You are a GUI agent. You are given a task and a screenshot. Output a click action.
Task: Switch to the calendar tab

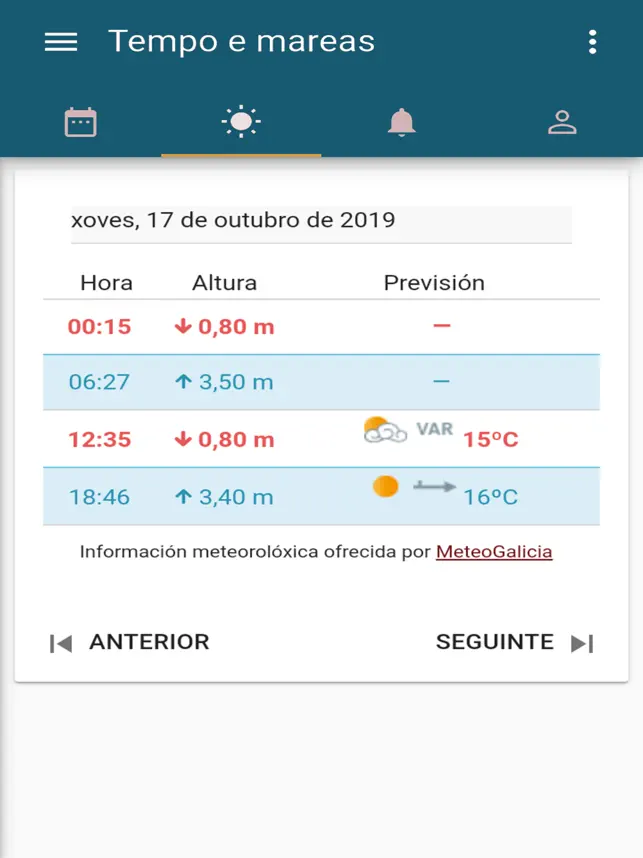pos(80,123)
